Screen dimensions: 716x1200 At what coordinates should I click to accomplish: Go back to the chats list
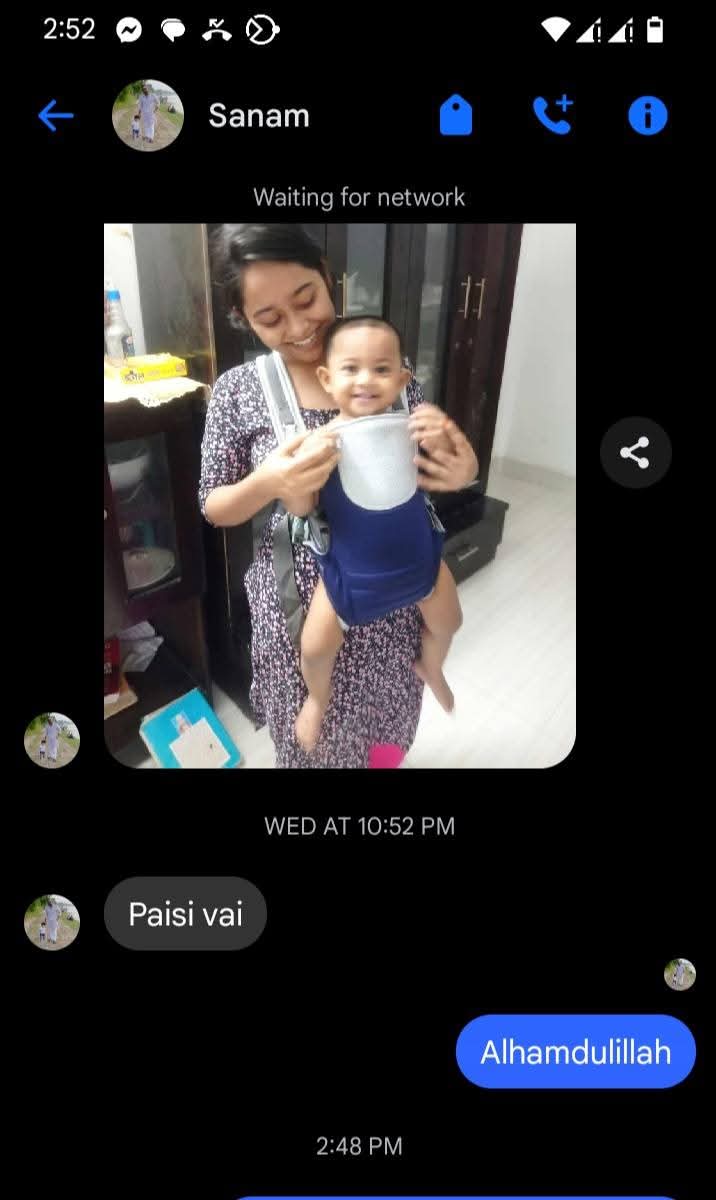coord(56,116)
